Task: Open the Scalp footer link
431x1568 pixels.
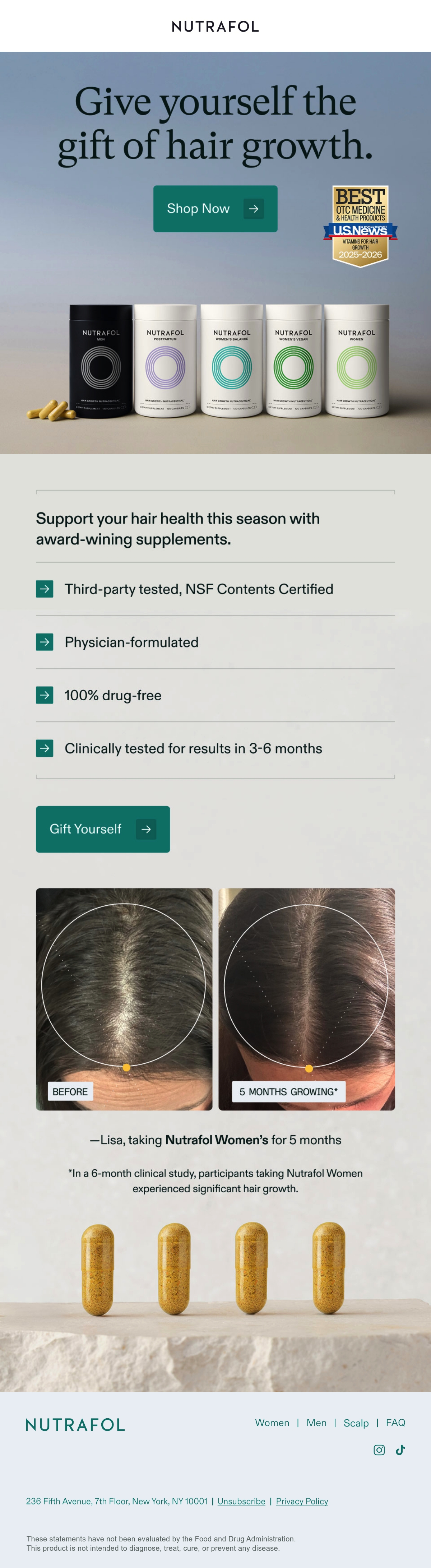Action: coord(356,1423)
